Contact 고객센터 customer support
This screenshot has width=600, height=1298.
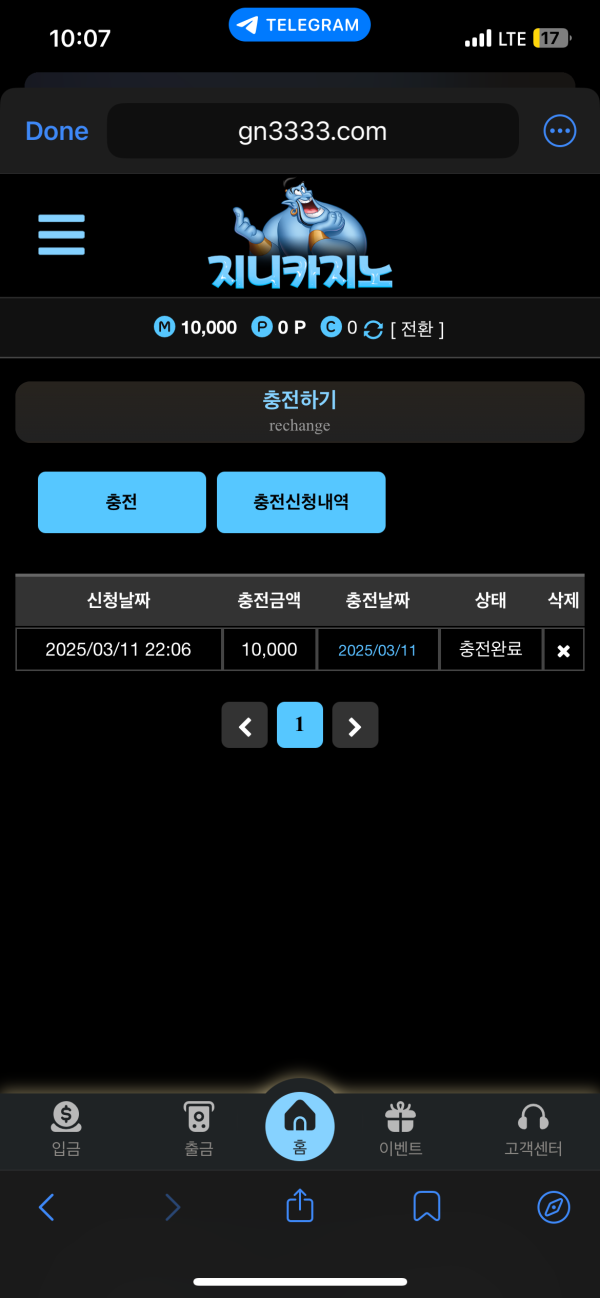533,1129
